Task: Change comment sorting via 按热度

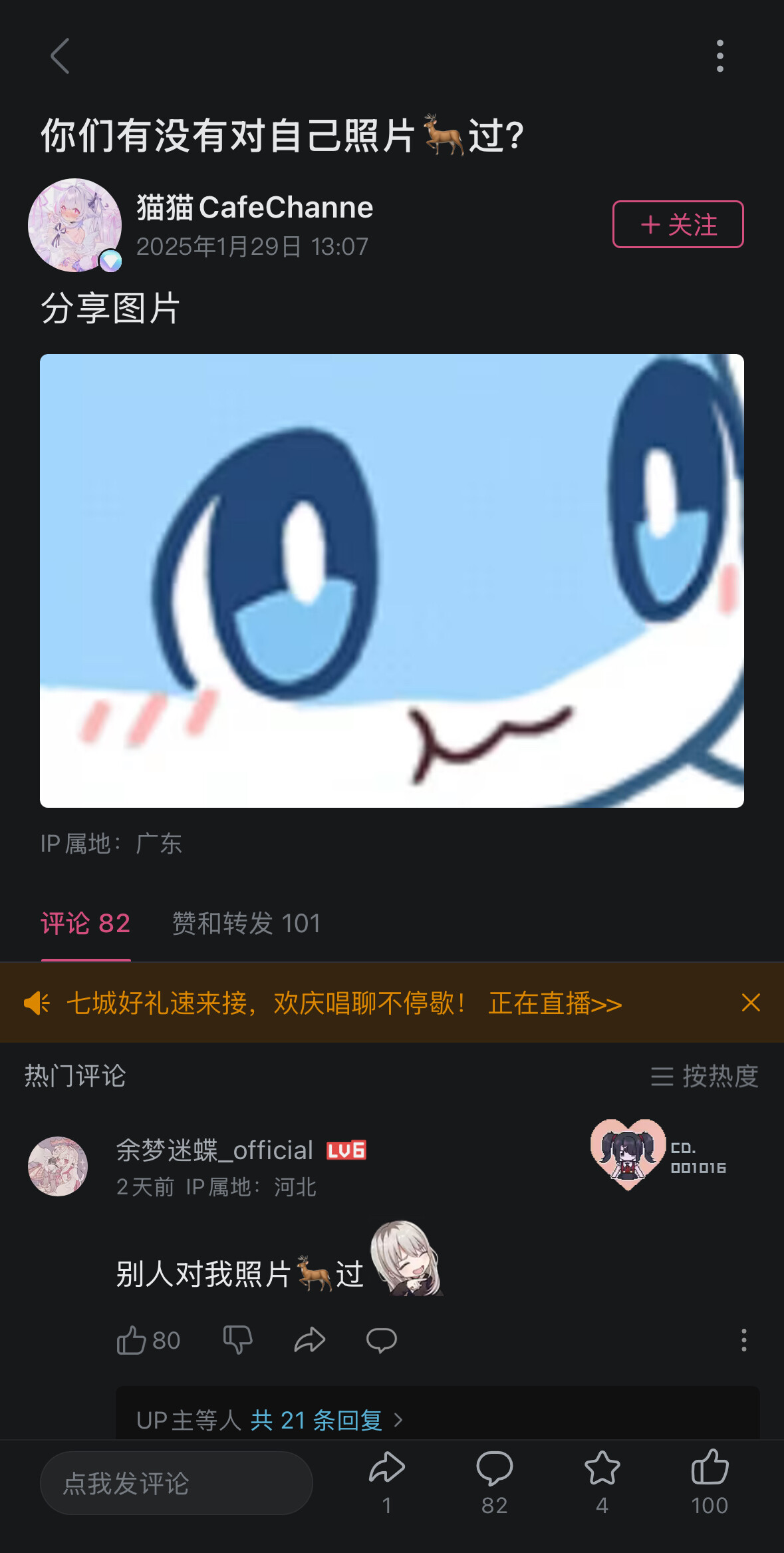Action: (705, 1076)
